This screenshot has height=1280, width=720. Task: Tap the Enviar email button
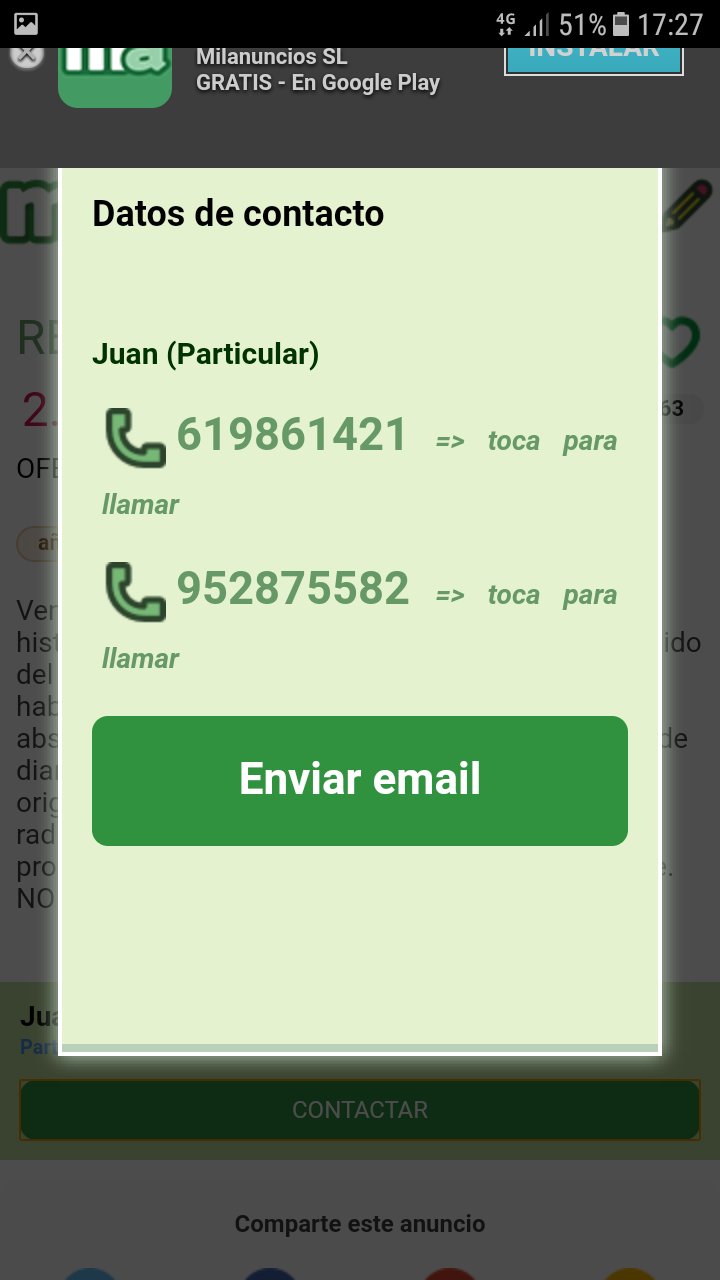[x=360, y=780]
